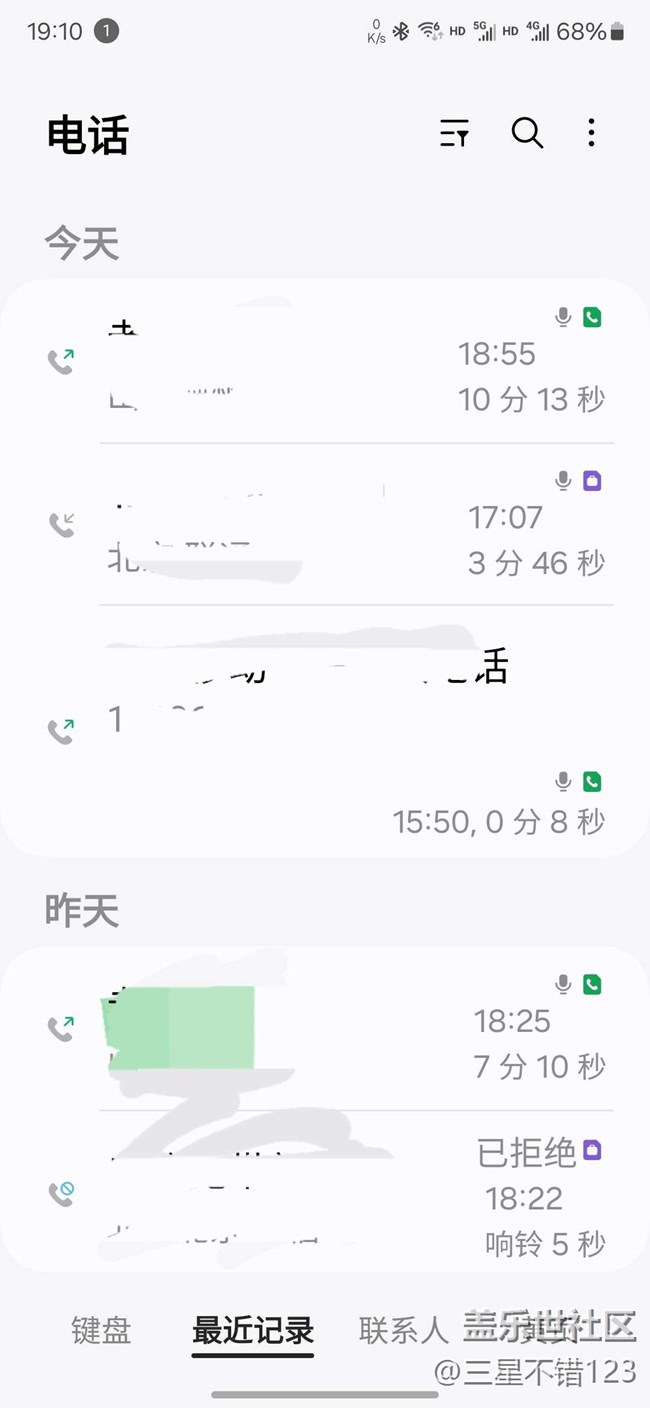Open the rejected 18:22 call entry
This screenshot has width=650, height=1408.
tap(330, 1195)
